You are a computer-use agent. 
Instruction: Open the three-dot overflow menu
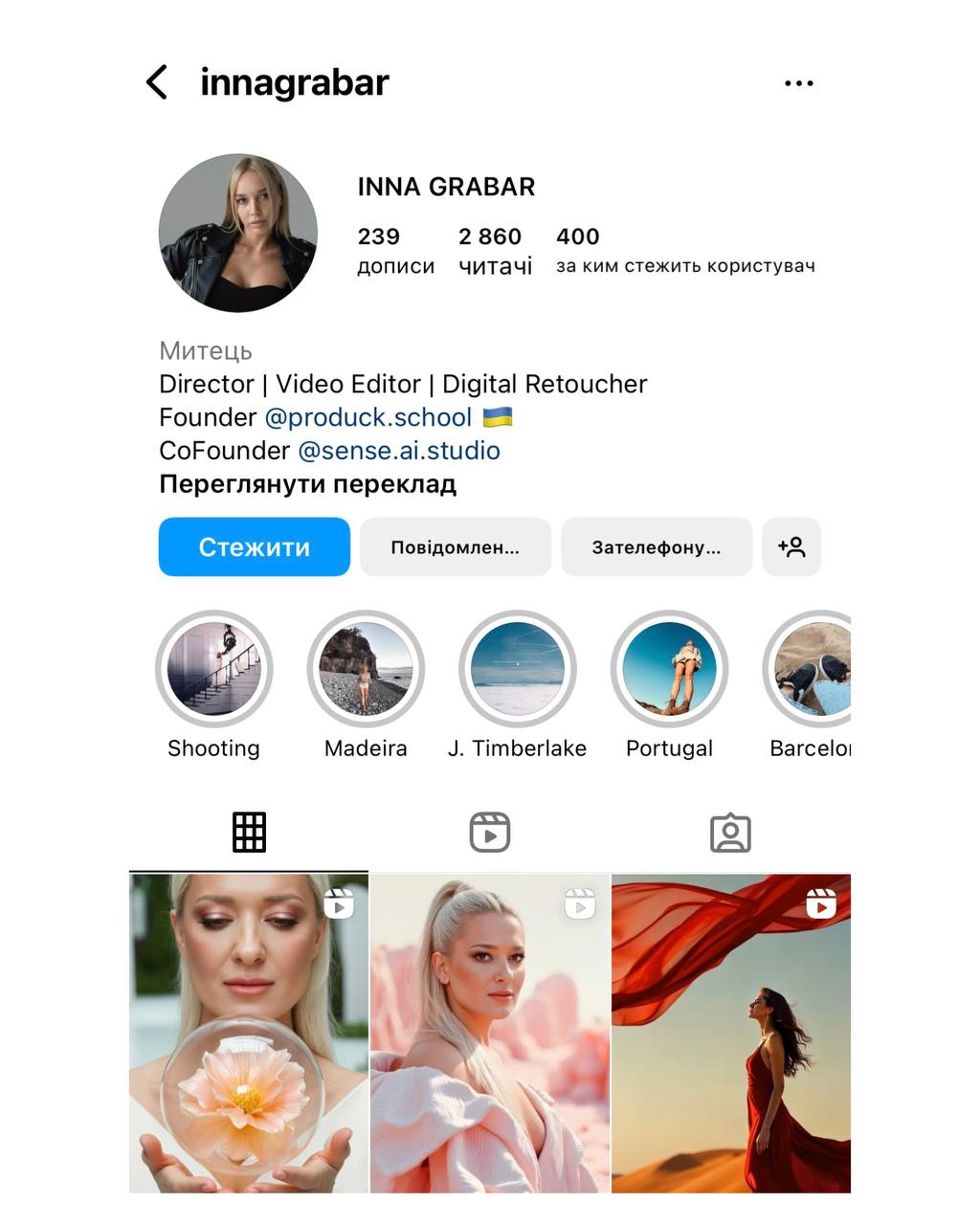coord(798,83)
